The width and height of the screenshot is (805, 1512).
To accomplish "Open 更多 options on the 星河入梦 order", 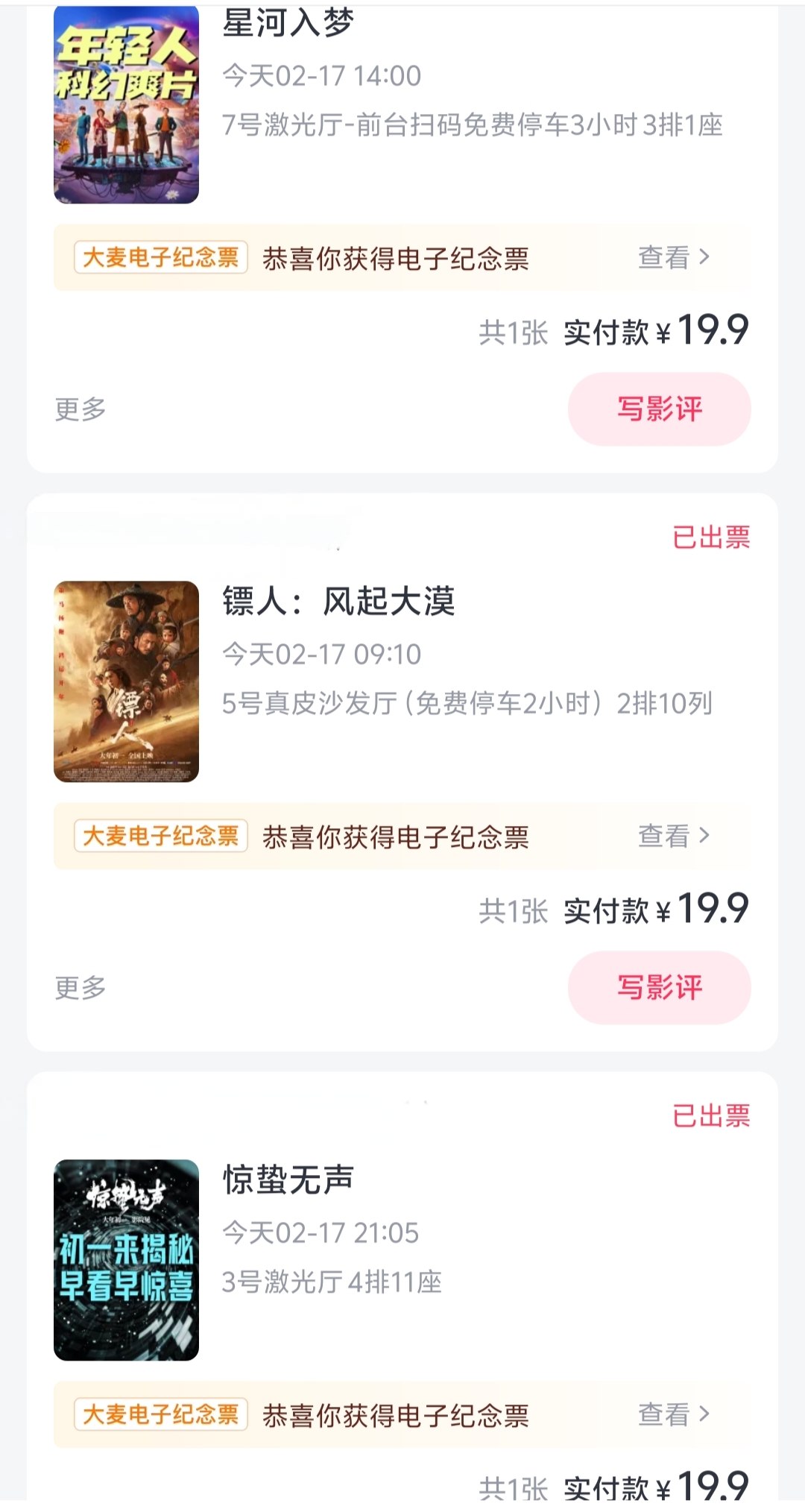I will 80,409.
